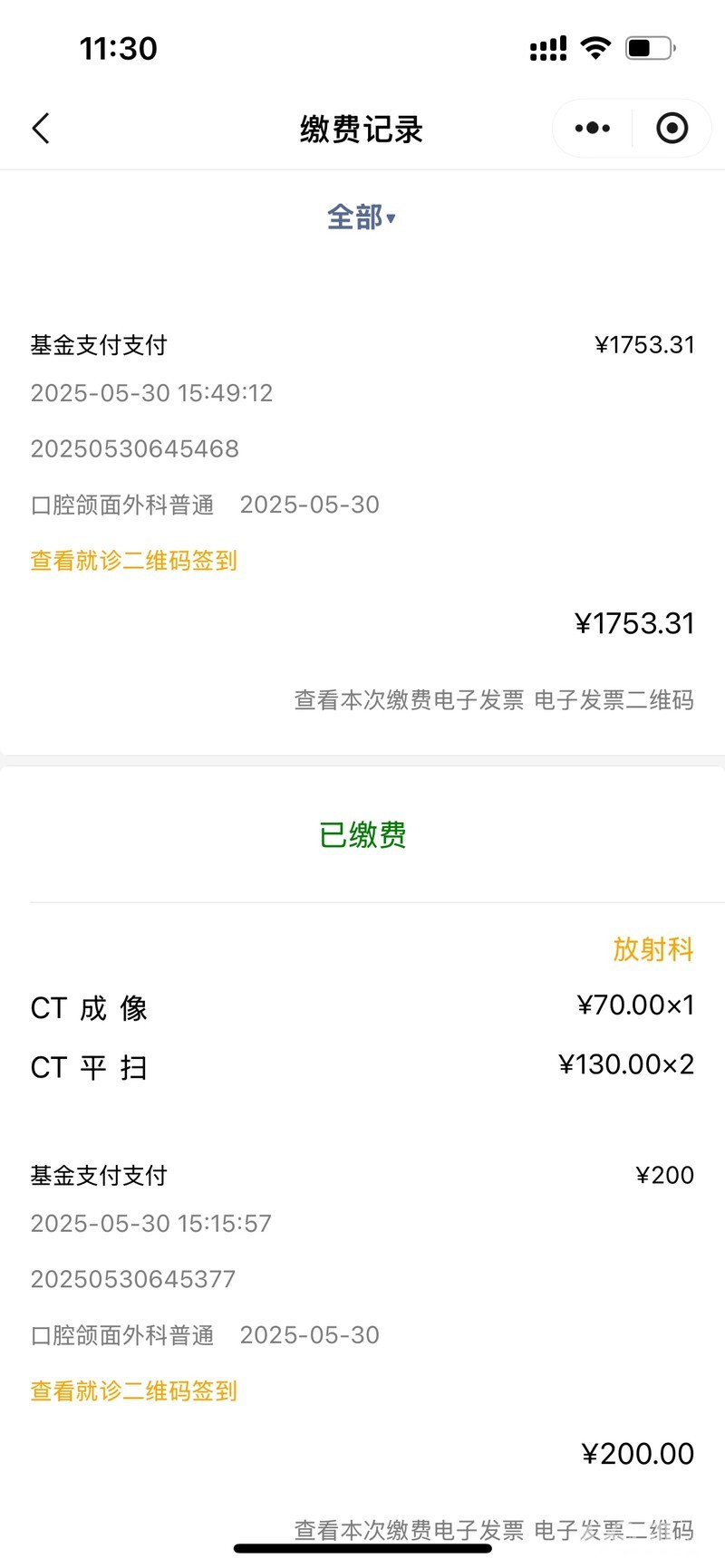Go back from 缴费记录 page

tap(41, 129)
